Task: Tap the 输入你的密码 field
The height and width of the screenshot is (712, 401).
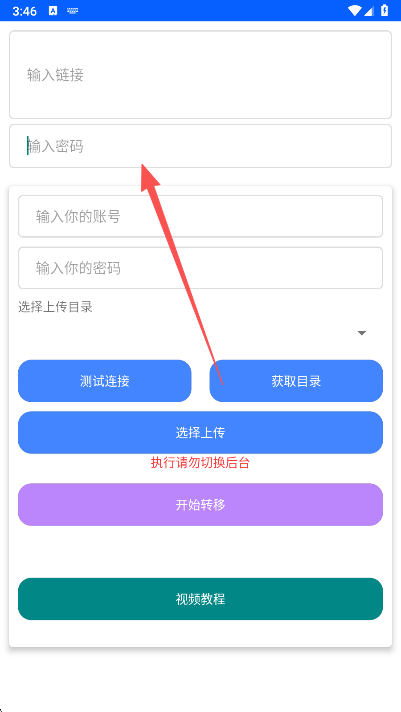Action: pos(200,268)
